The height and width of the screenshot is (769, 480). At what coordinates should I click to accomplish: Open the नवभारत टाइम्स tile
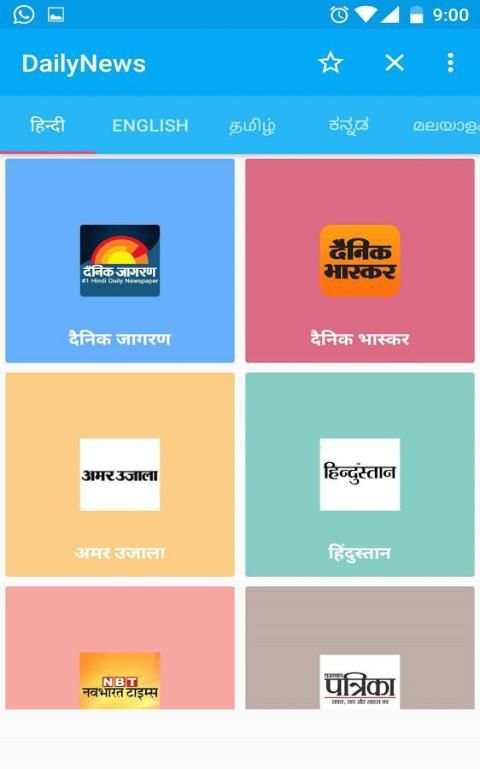120,648
